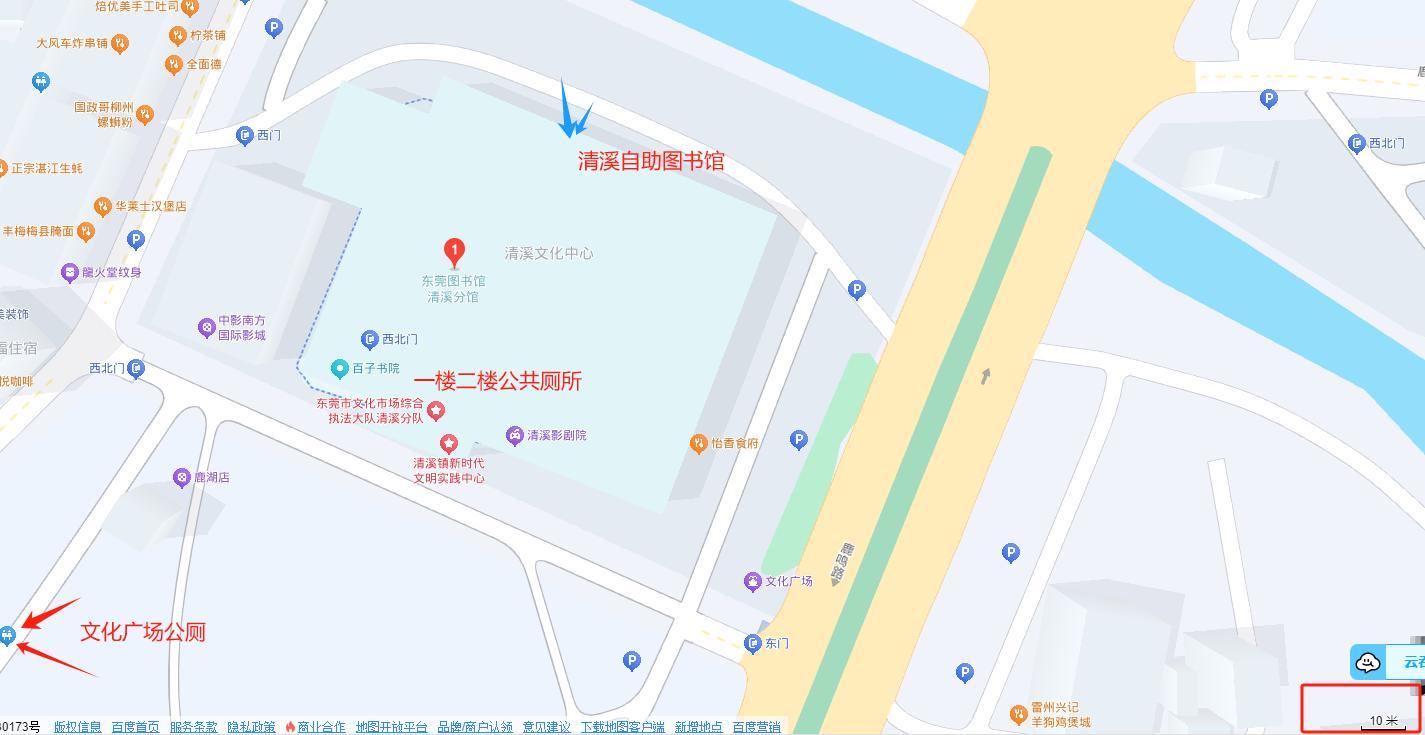Open the 版权信息 footer link
Screen dimensions: 1425x735
point(77,727)
